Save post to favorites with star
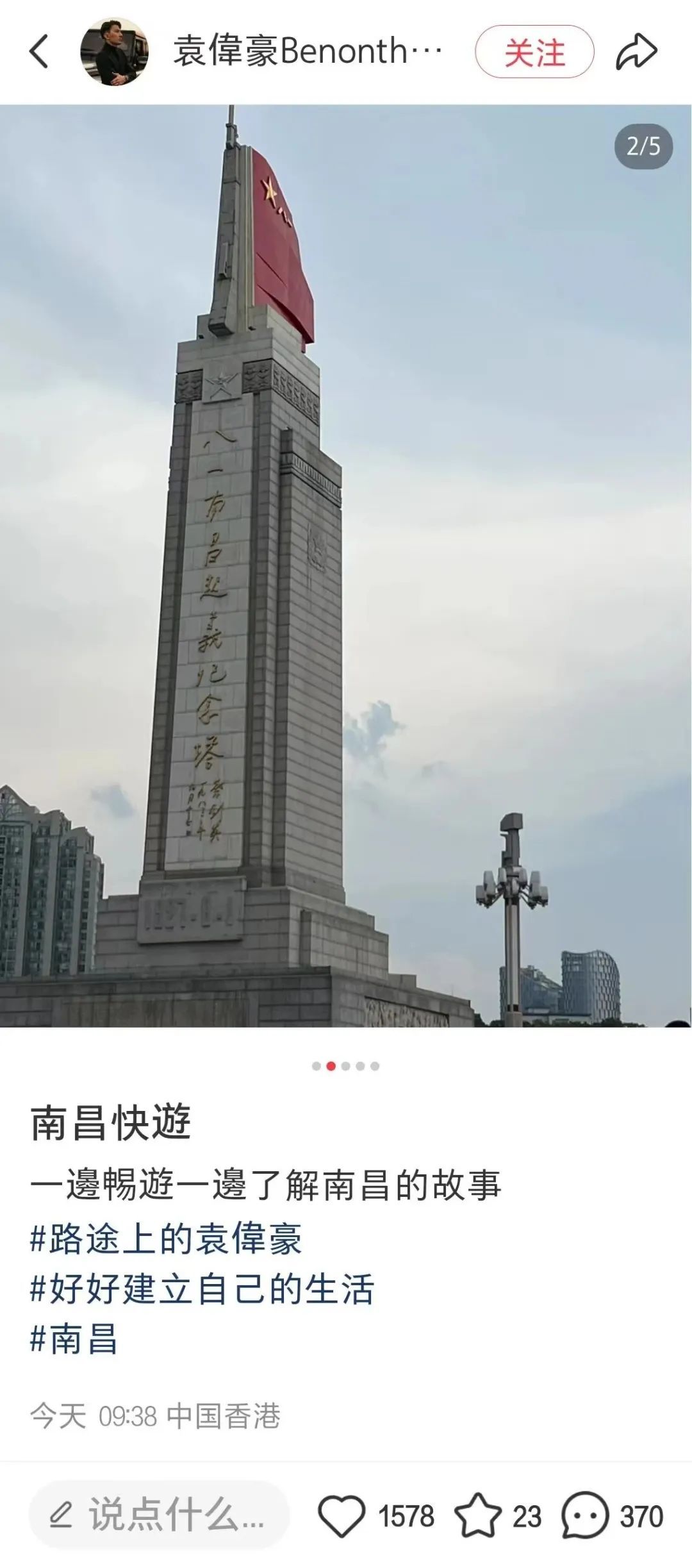 point(478,1516)
